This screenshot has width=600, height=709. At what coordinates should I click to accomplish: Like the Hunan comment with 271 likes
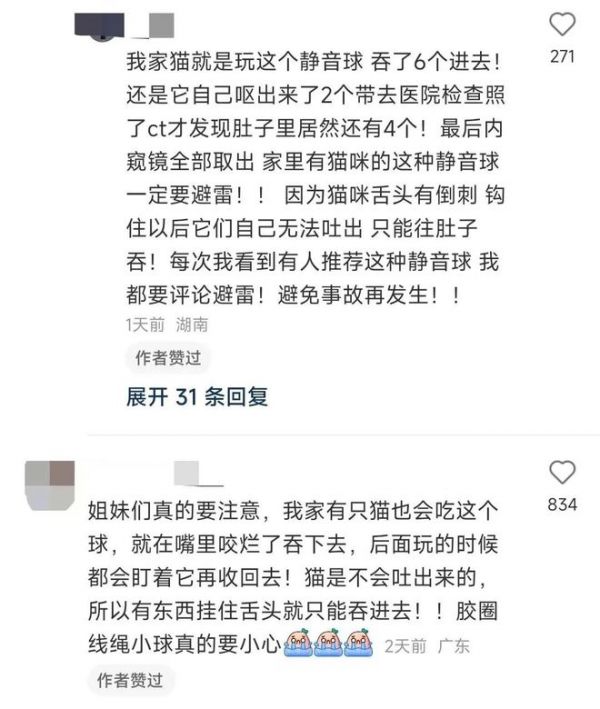pos(563,24)
